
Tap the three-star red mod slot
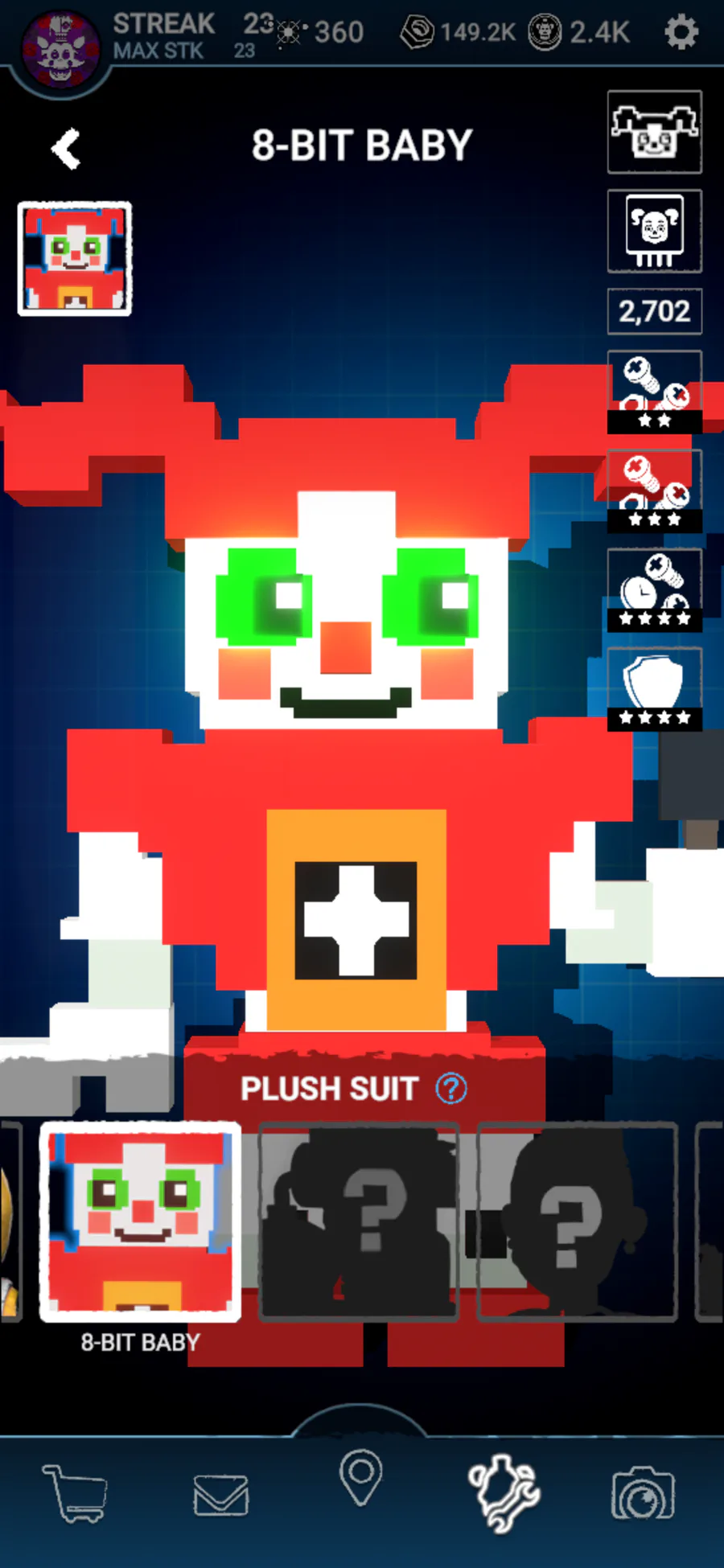click(x=654, y=491)
